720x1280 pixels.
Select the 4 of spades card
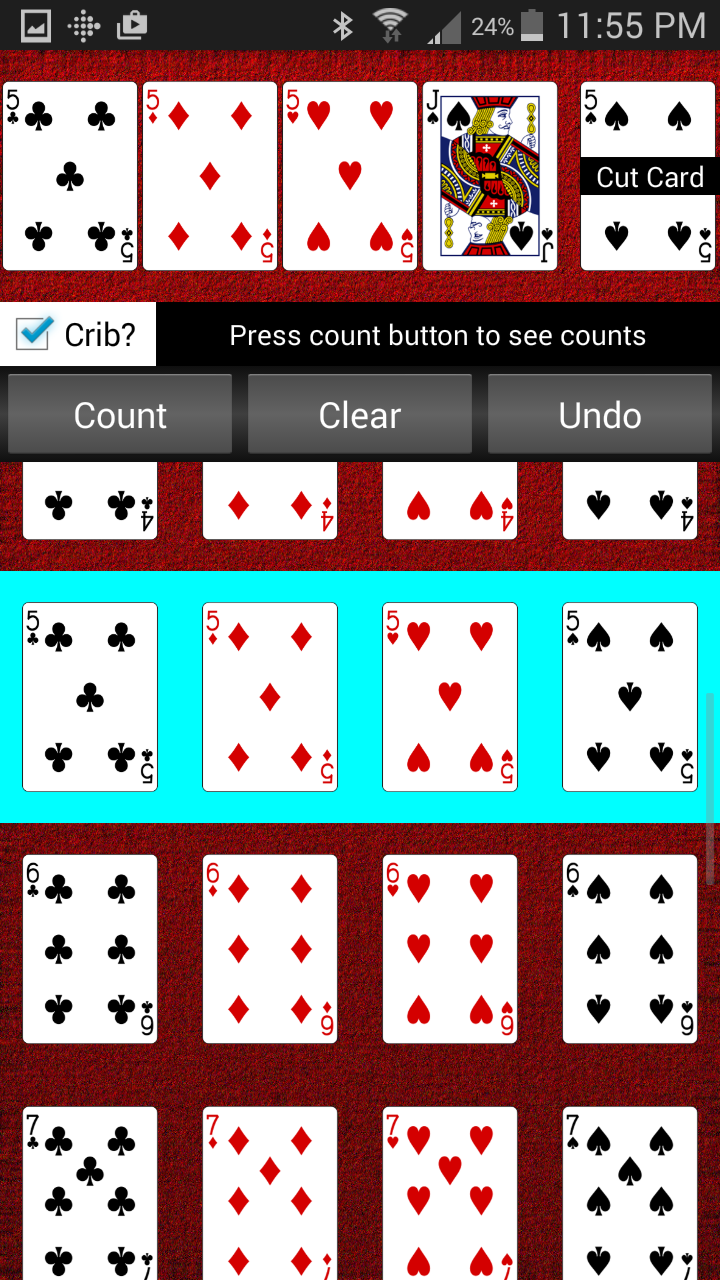click(630, 500)
